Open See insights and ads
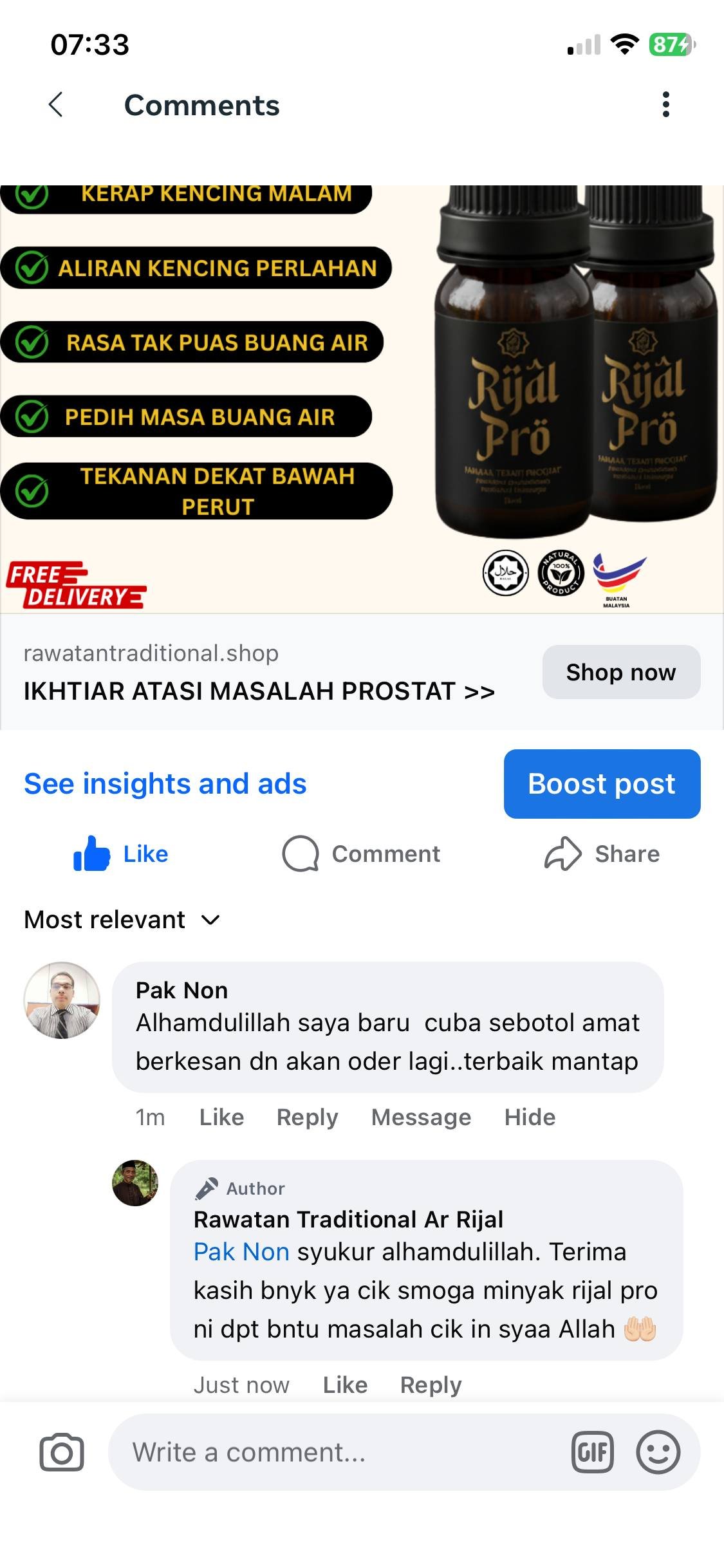The image size is (724, 1568). pyautogui.click(x=165, y=784)
